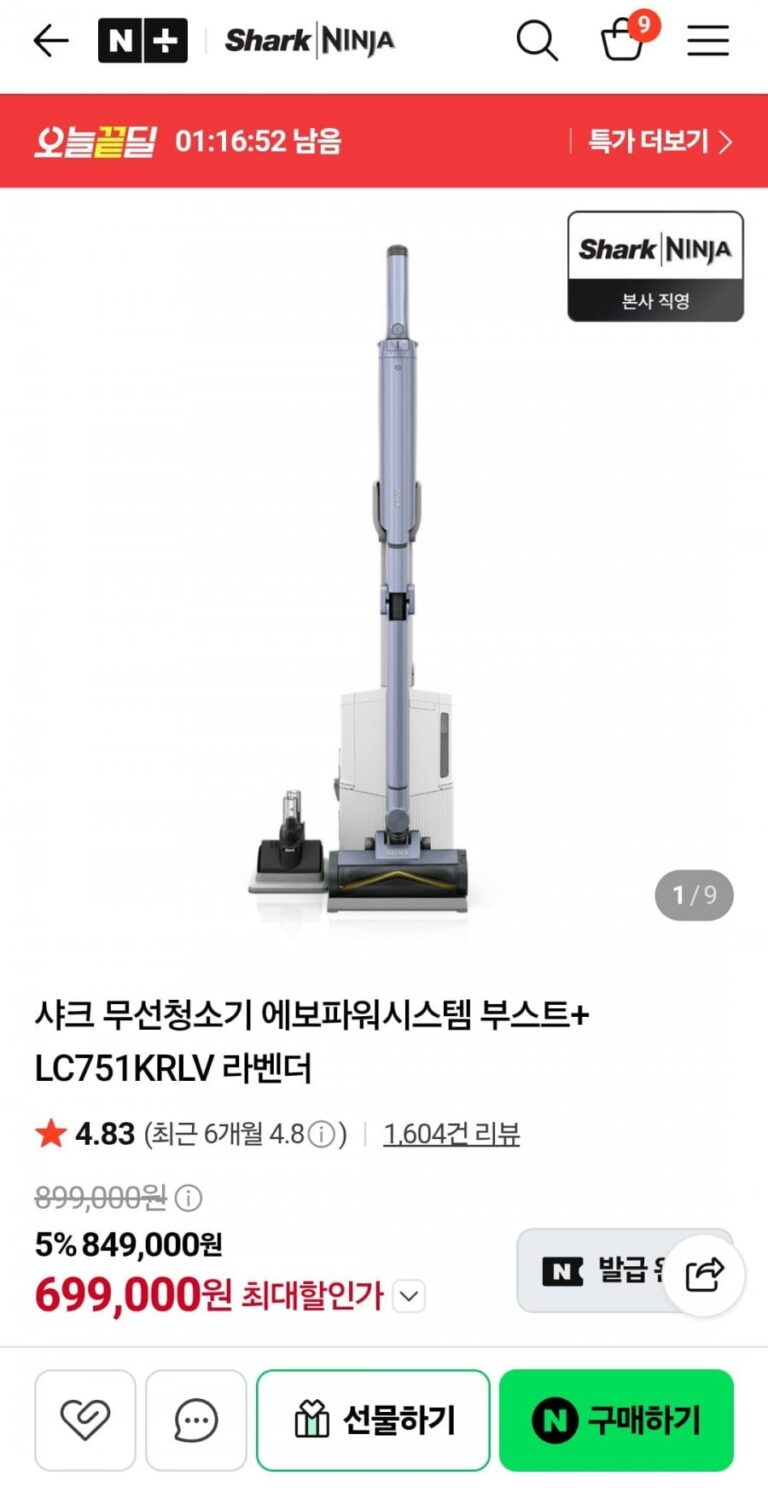Open the chat inquiry bubble
This screenshot has height=1493, width=768.
click(x=196, y=1420)
